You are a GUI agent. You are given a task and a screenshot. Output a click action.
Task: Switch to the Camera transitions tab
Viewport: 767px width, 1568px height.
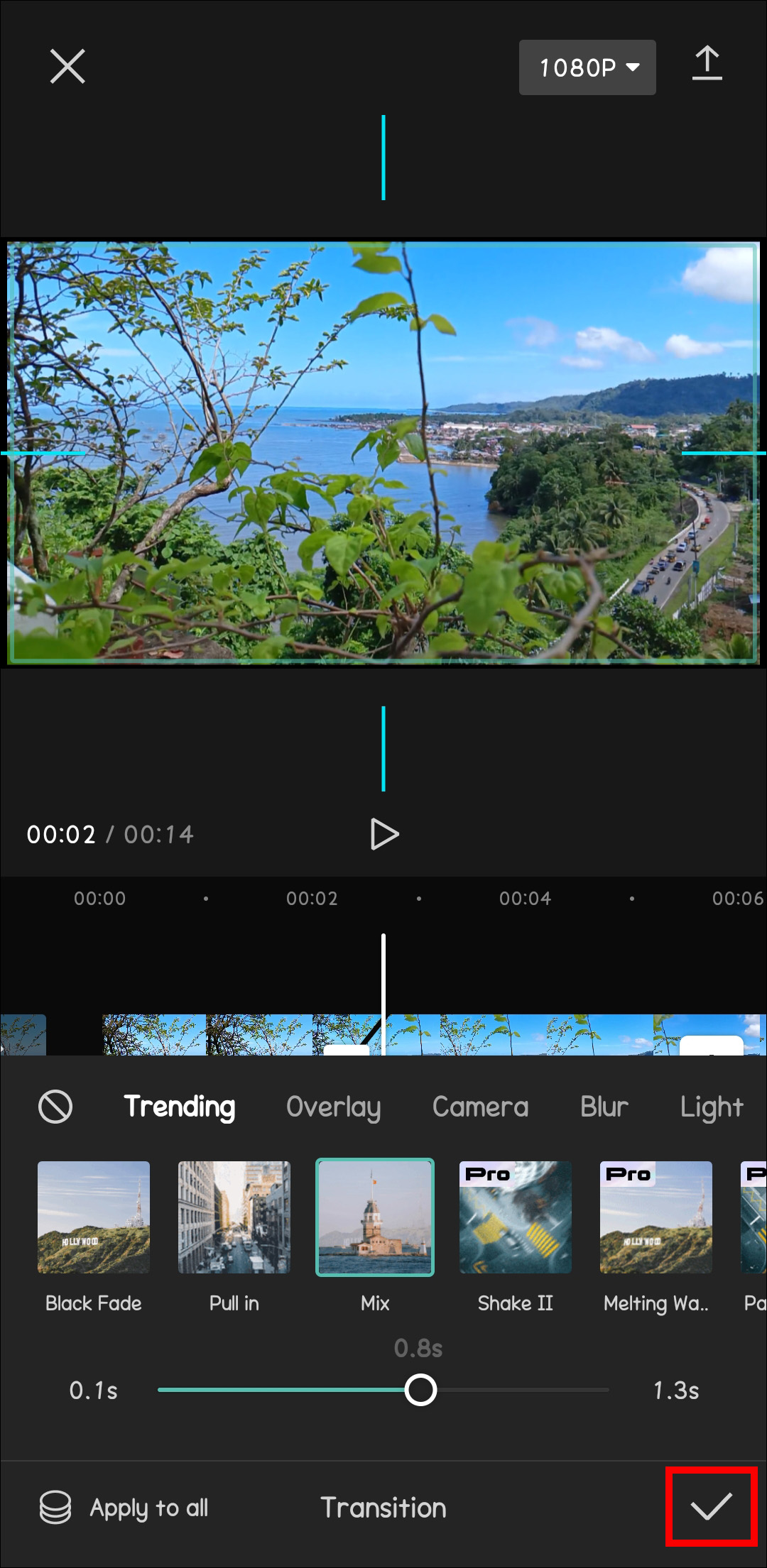click(x=480, y=1107)
